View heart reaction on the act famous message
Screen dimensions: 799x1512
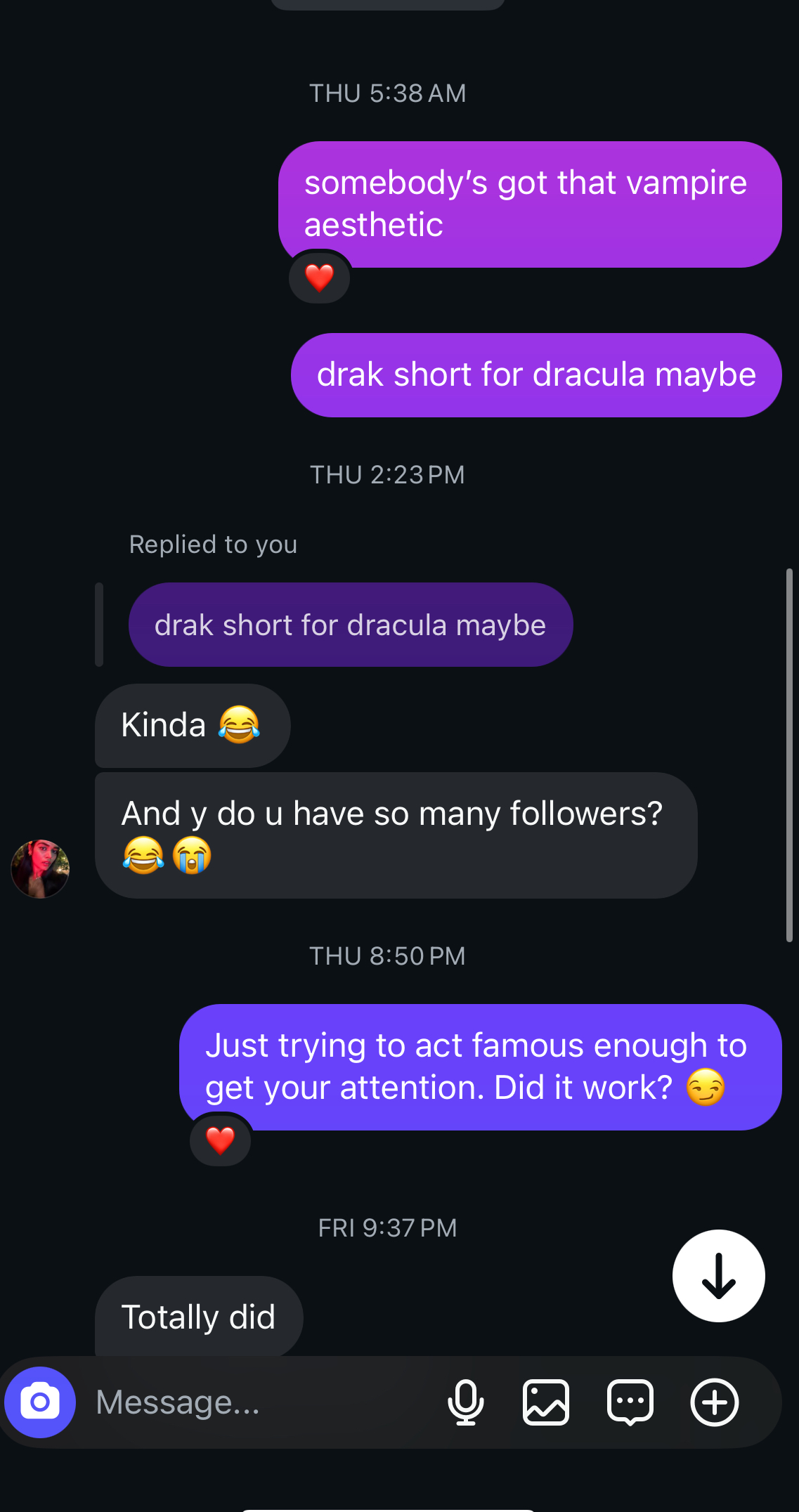tap(221, 1140)
